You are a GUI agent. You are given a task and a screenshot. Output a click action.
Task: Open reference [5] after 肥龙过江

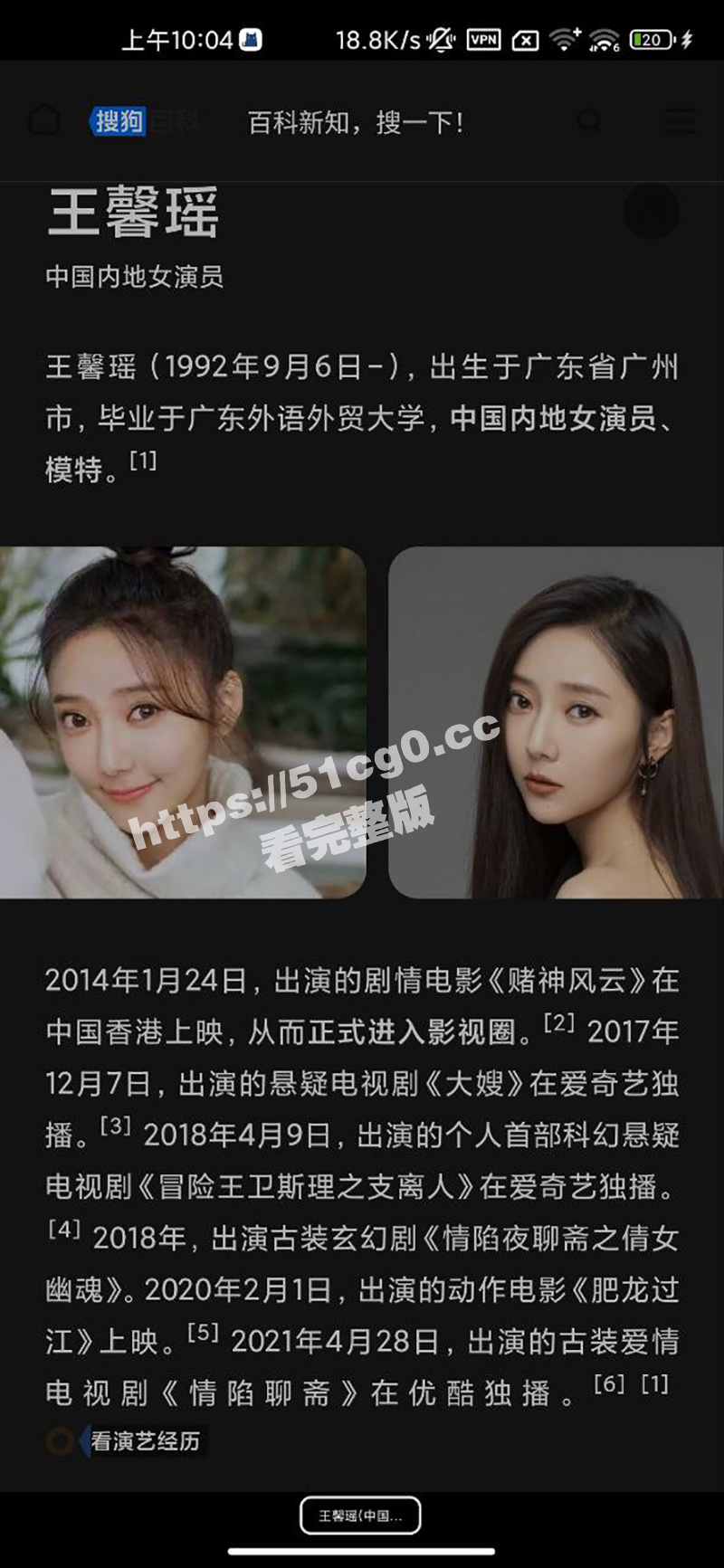(203, 1333)
